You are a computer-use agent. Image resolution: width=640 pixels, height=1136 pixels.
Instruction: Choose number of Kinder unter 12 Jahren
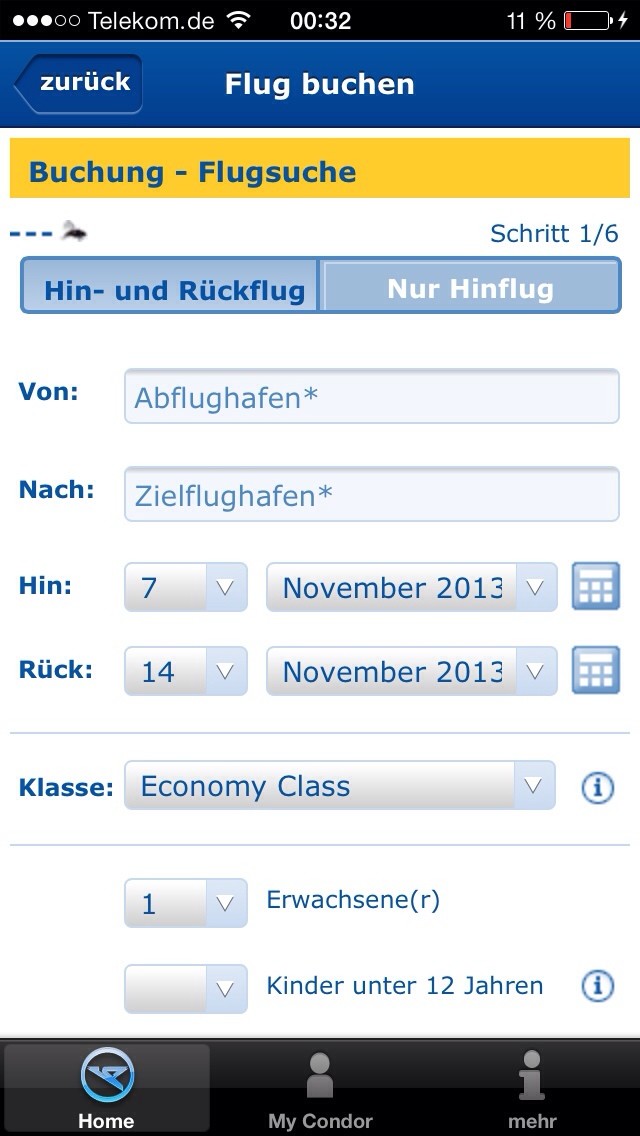[186, 988]
